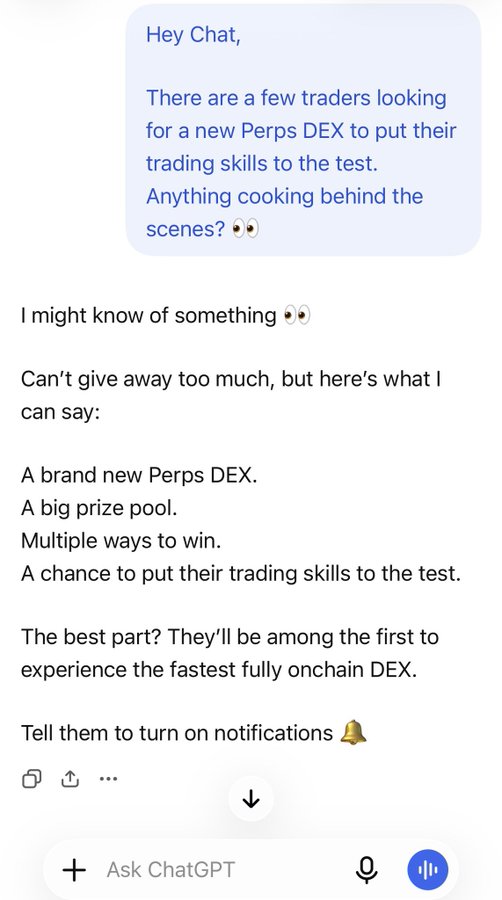Open the attachment plus menu
502x900 pixels.
(74, 870)
